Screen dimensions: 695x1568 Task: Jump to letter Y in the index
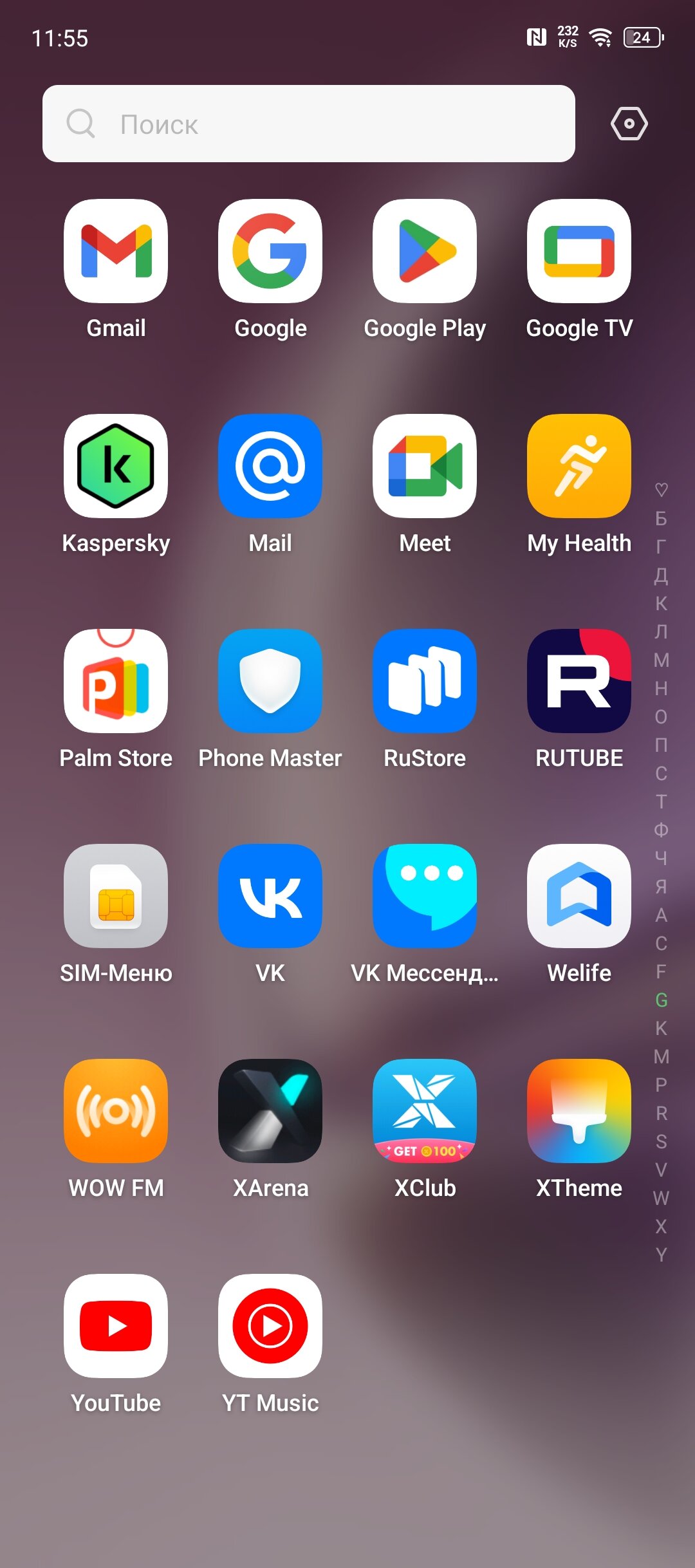[661, 1255]
